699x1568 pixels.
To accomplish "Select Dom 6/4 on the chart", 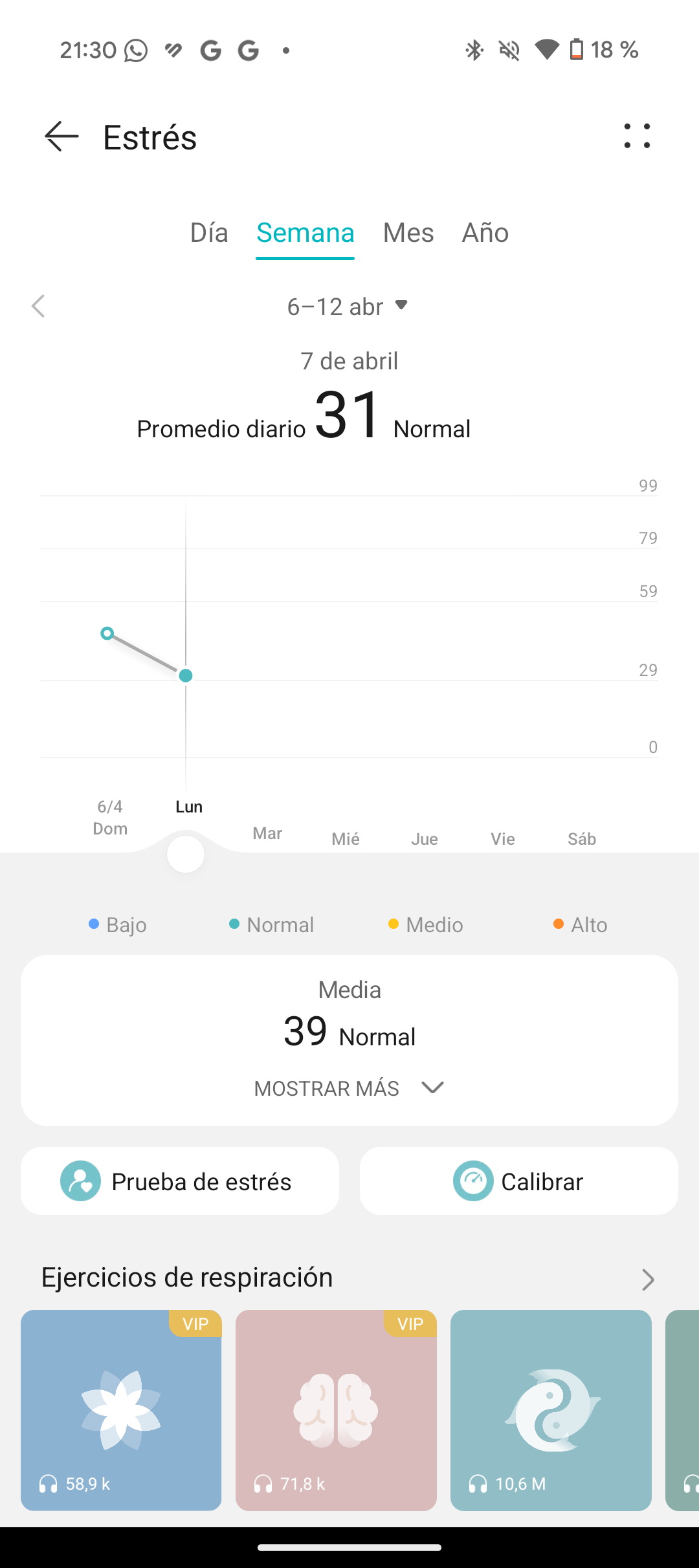I will 110,818.
